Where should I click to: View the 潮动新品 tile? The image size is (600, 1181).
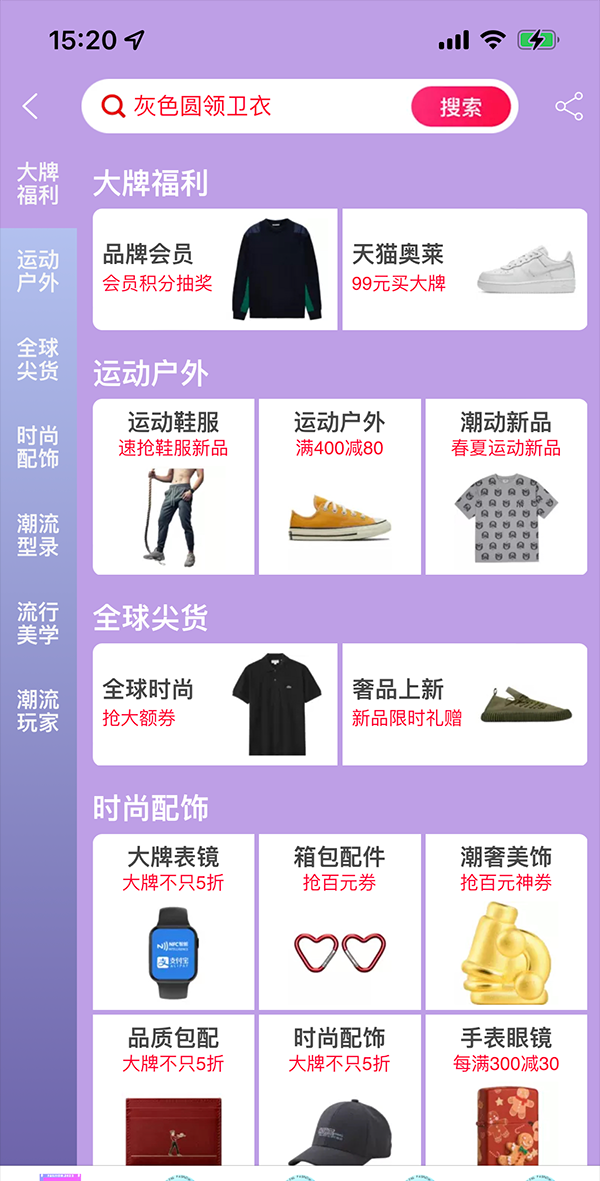(506, 487)
